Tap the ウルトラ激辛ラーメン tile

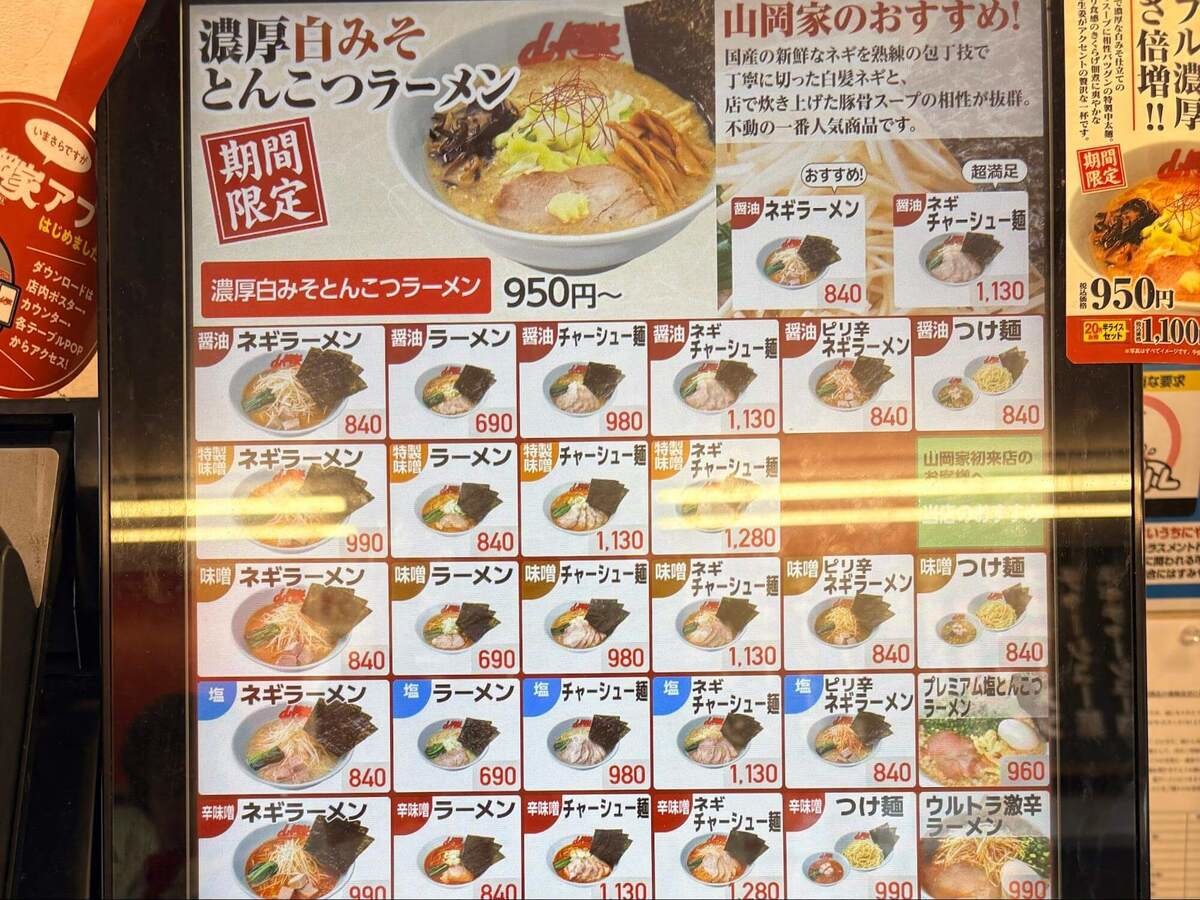(x=984, y=845)
